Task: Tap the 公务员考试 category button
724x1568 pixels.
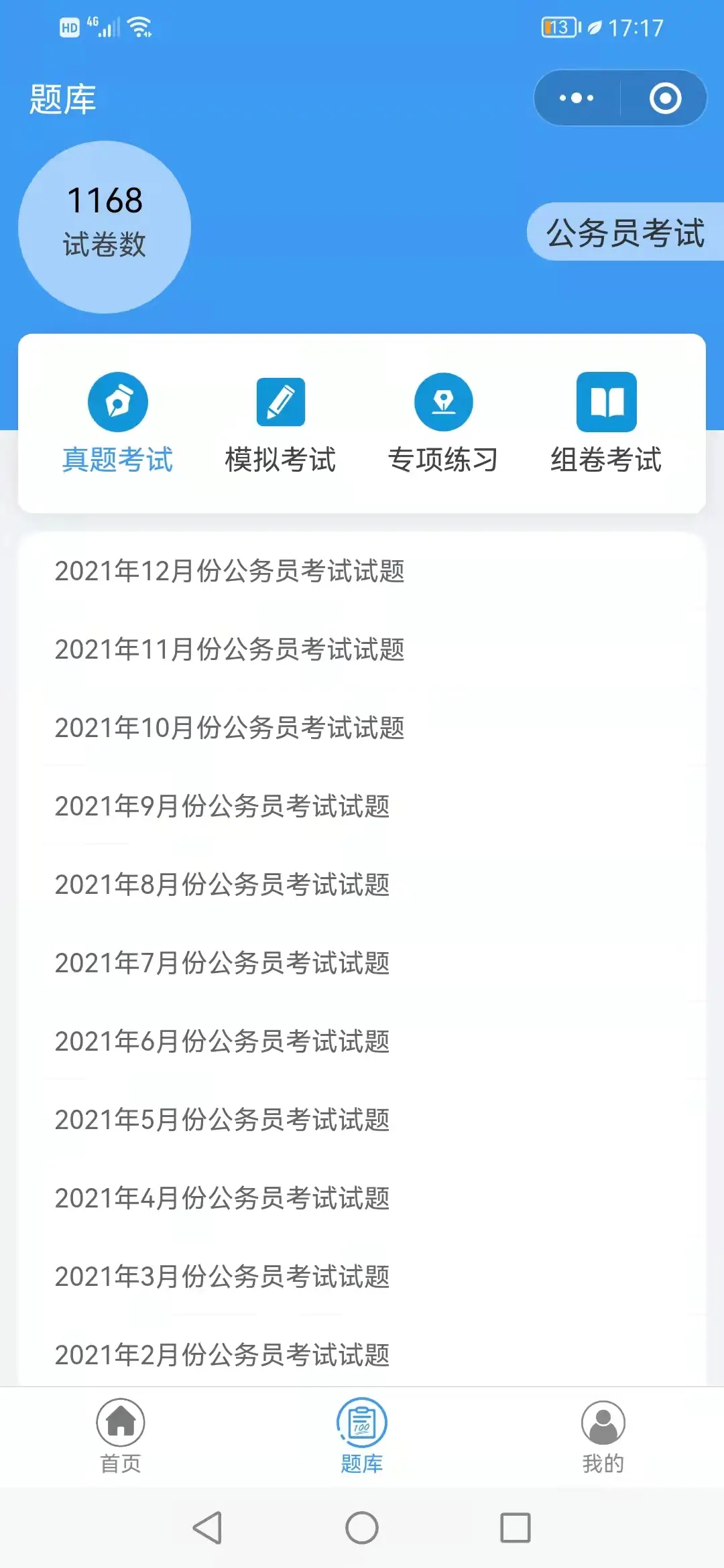Action: [x=625, y=233]
